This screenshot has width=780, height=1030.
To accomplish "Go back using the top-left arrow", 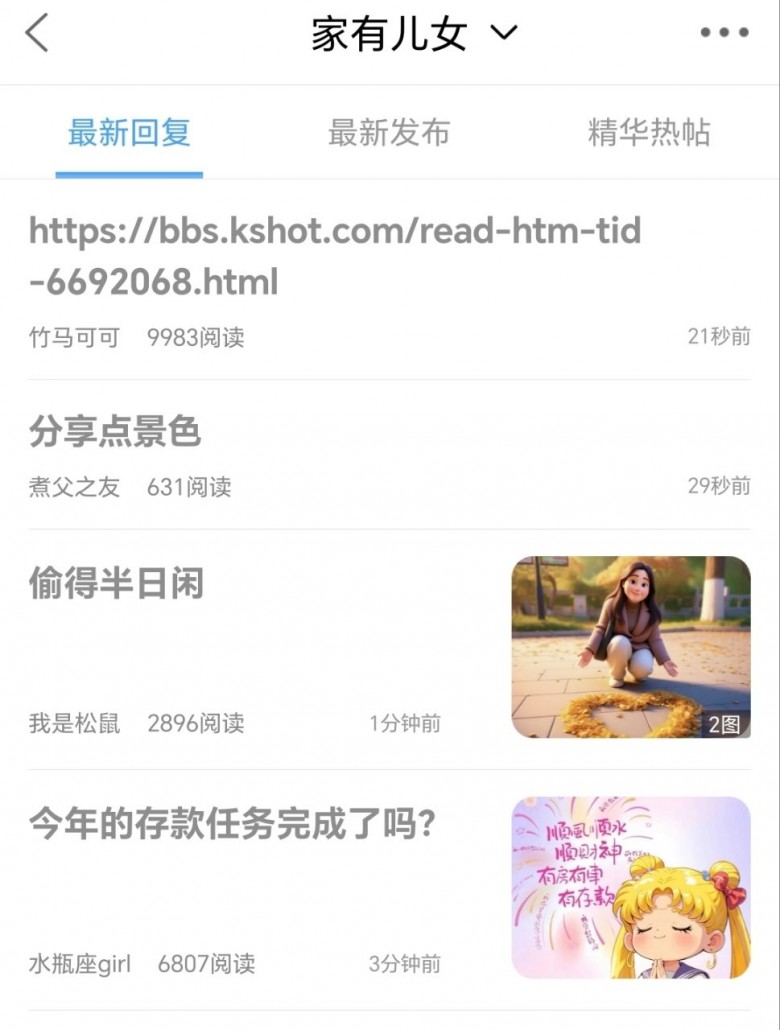I will point(37,33).
